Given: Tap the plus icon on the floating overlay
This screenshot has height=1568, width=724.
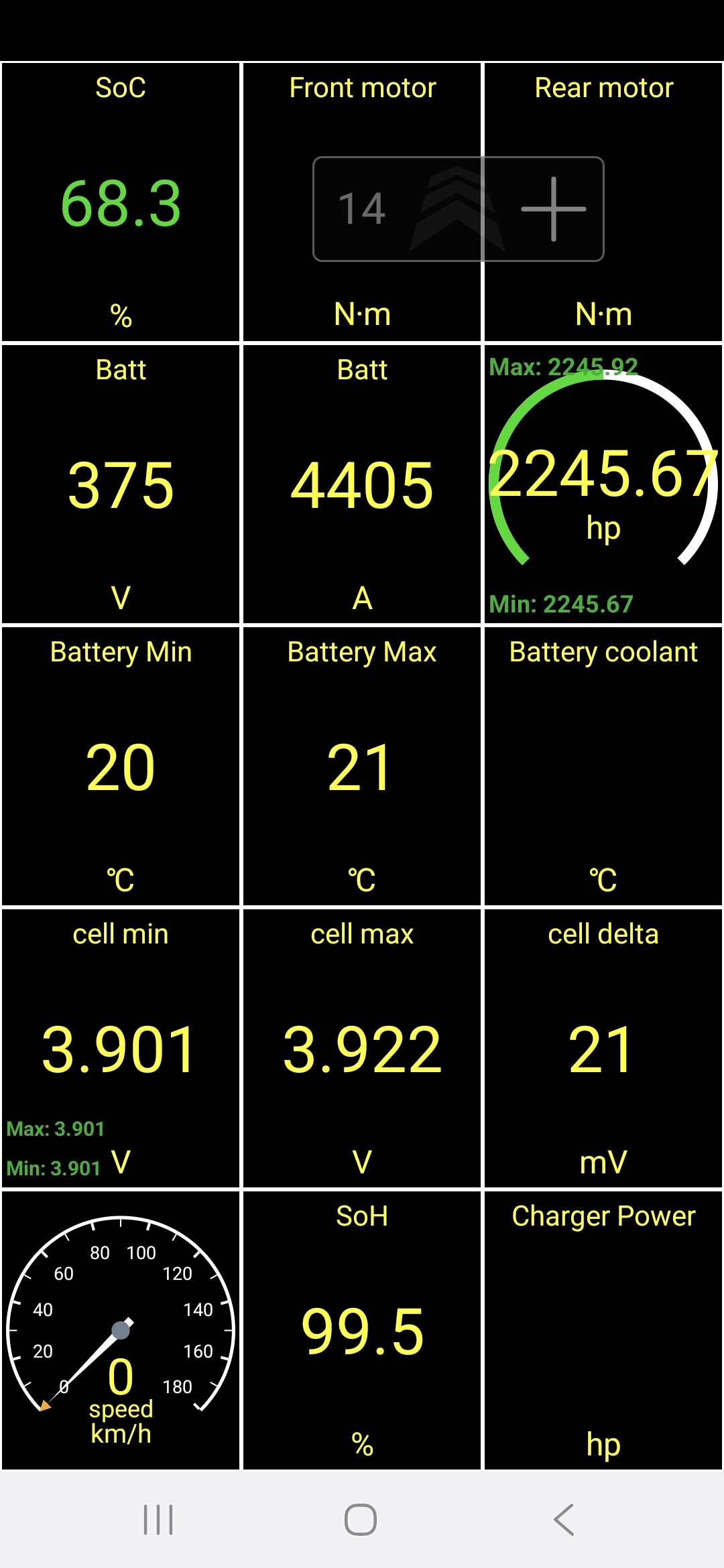Looking at the screenshot, I should [553, 209].
